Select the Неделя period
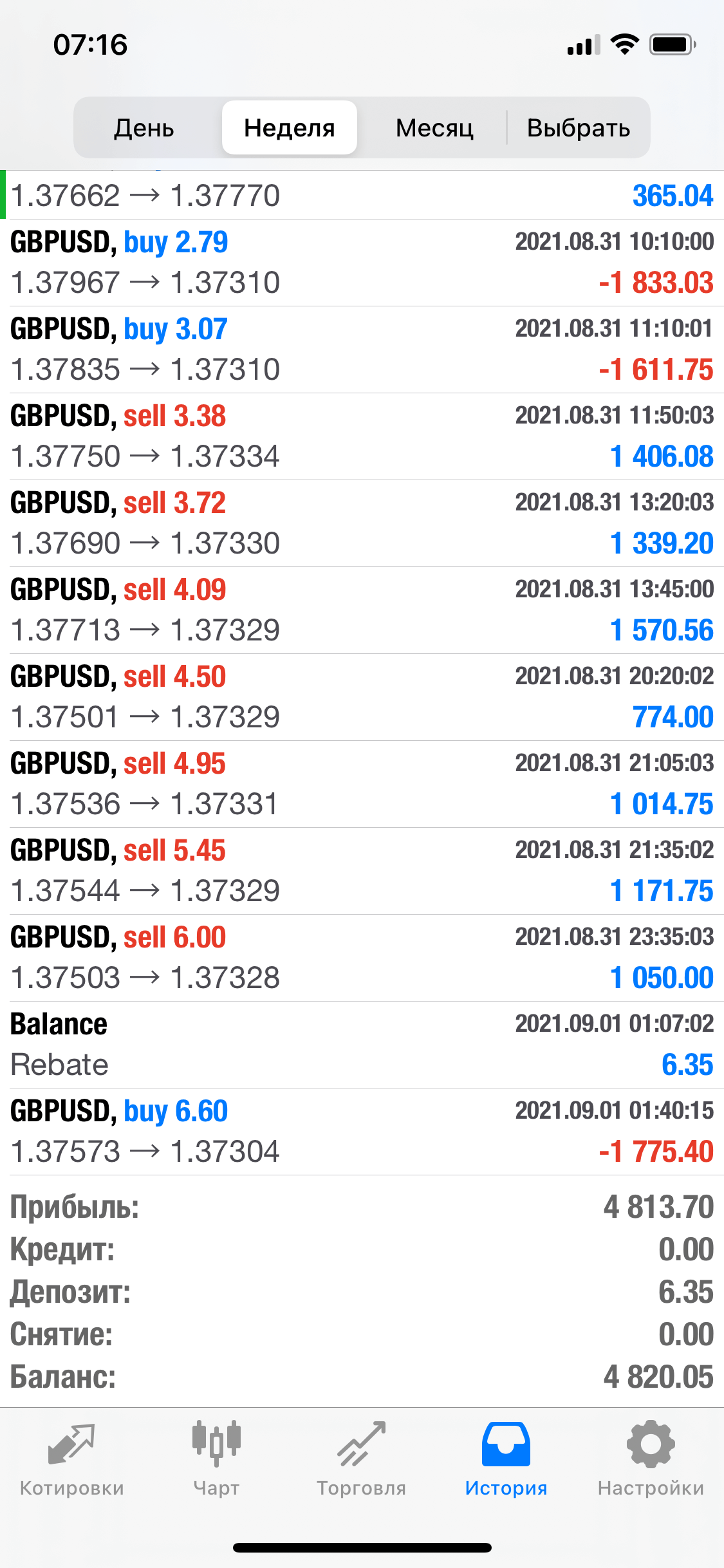 pos(290,127)
